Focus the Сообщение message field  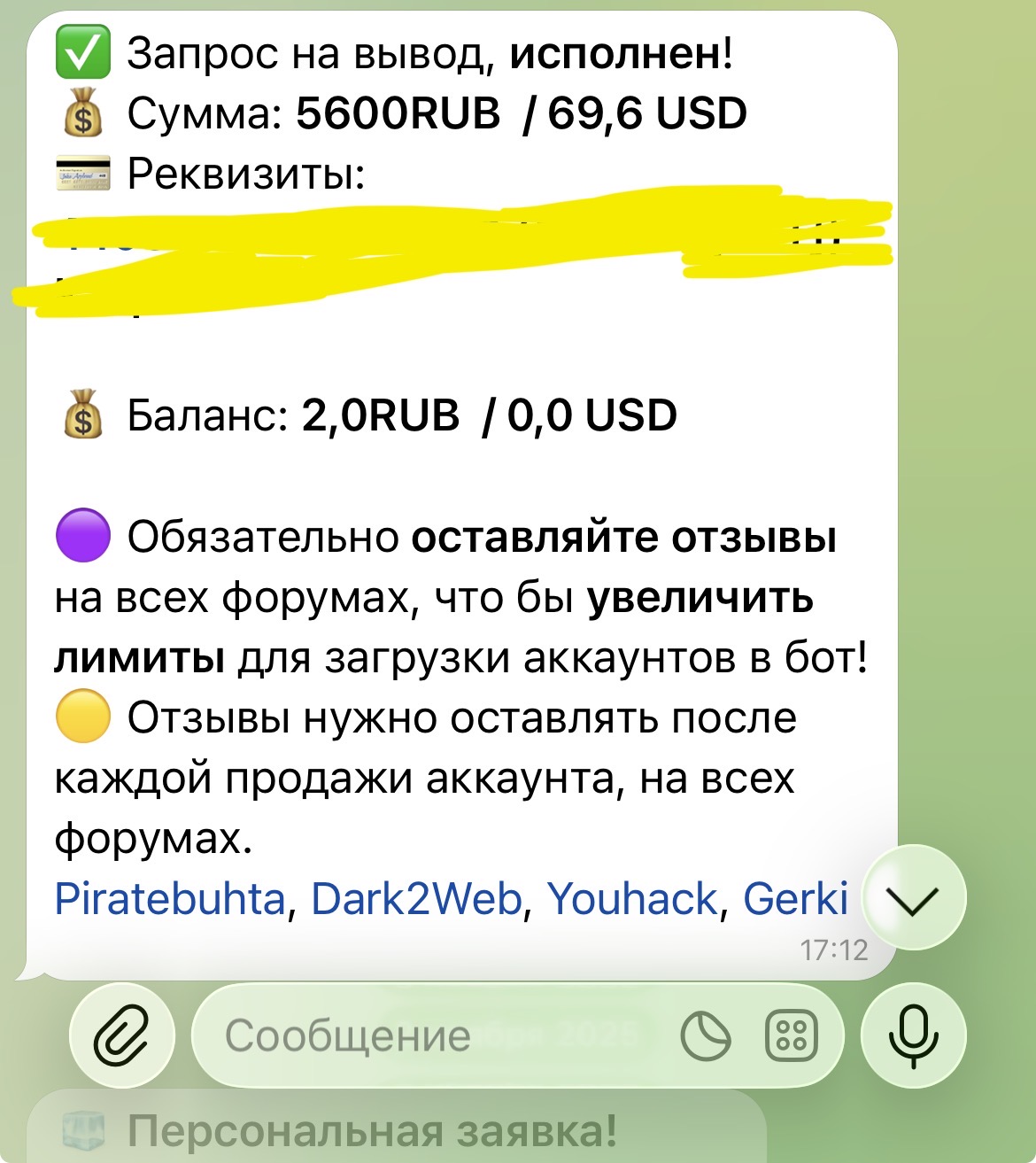pyautogui.click(x=425, y=1036)
